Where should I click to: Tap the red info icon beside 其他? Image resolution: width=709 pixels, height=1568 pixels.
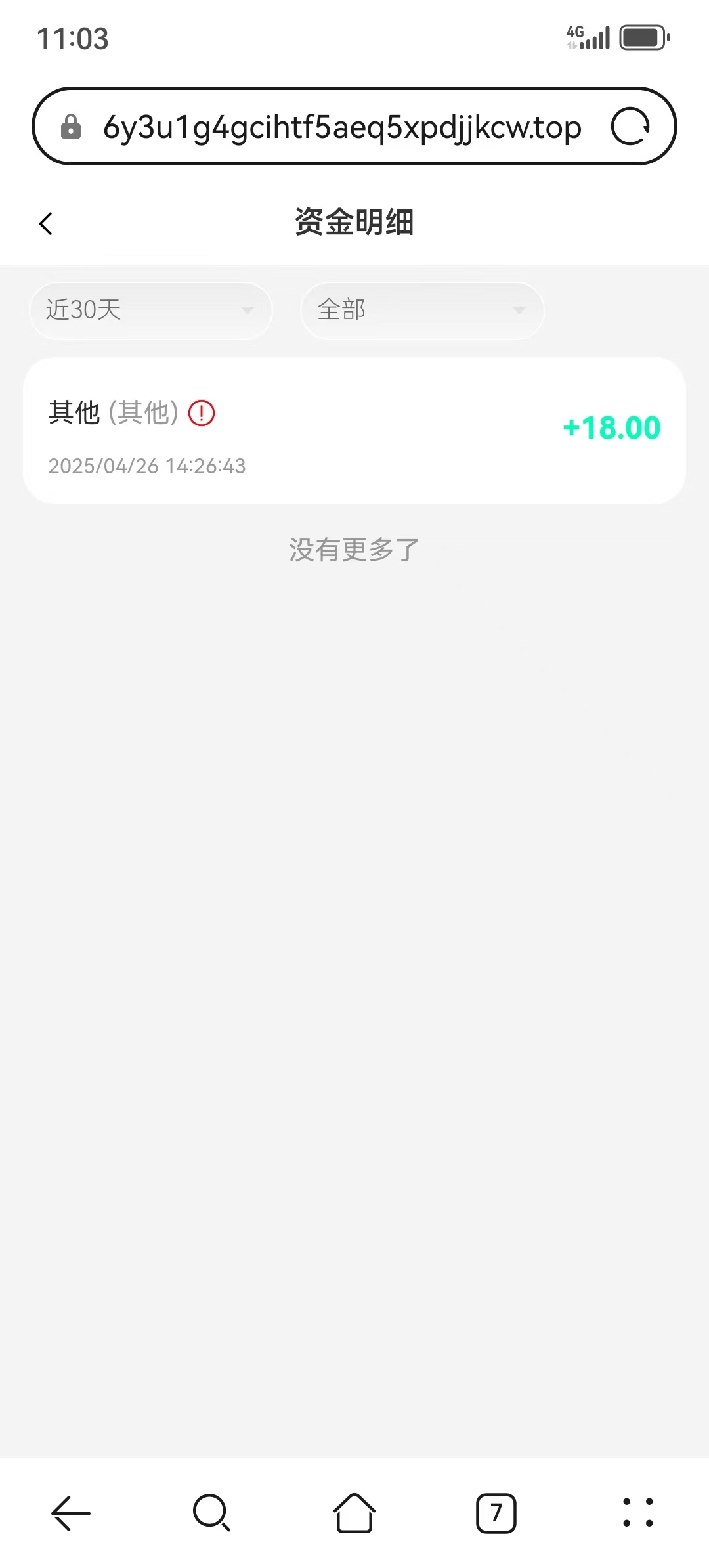(x=202, y=413)
